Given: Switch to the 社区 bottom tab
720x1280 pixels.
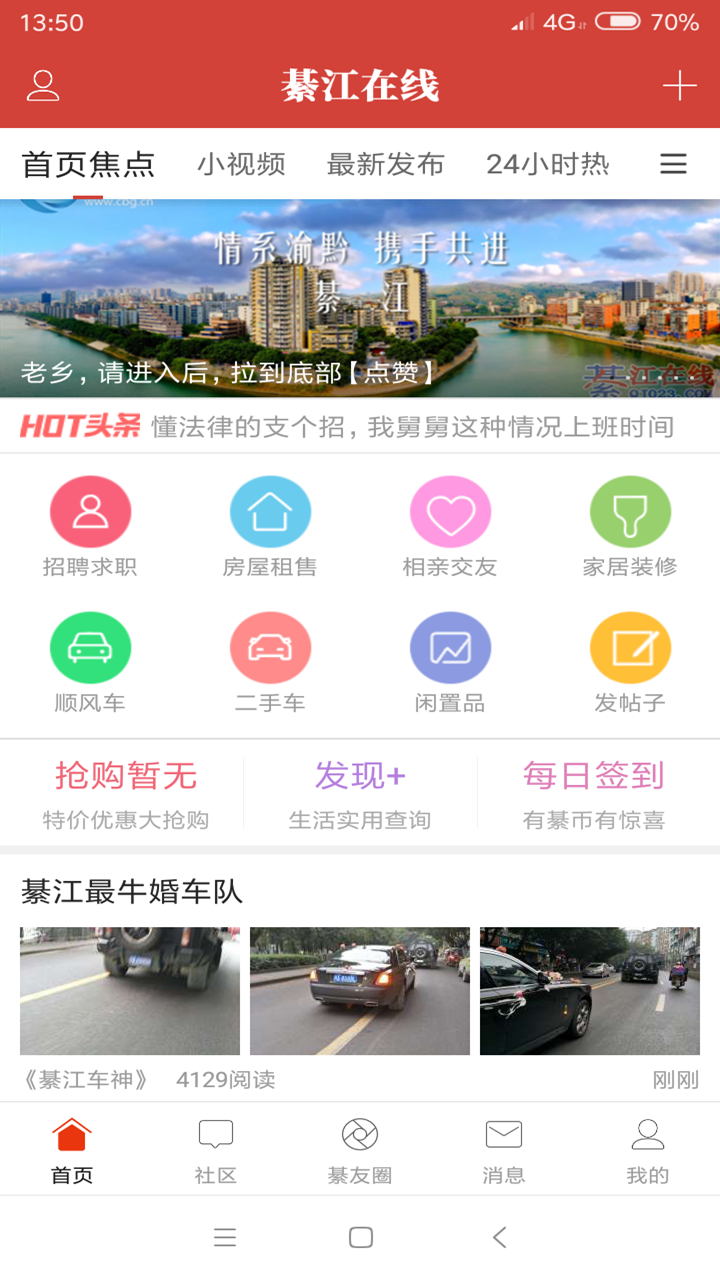Looking at the screenshot, I should (216, 1151).
